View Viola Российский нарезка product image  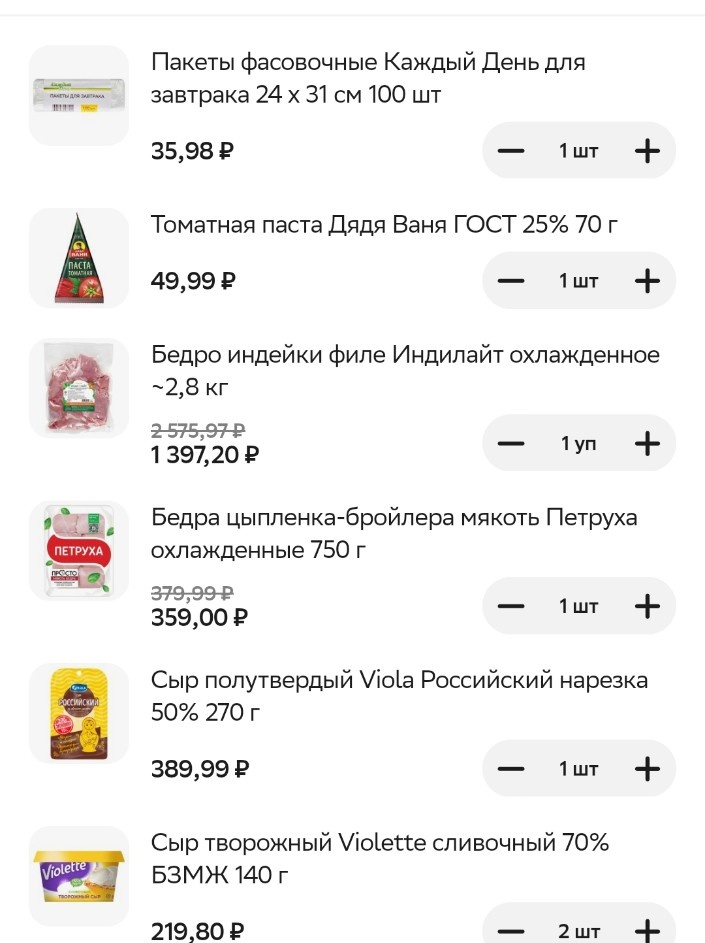79,713
